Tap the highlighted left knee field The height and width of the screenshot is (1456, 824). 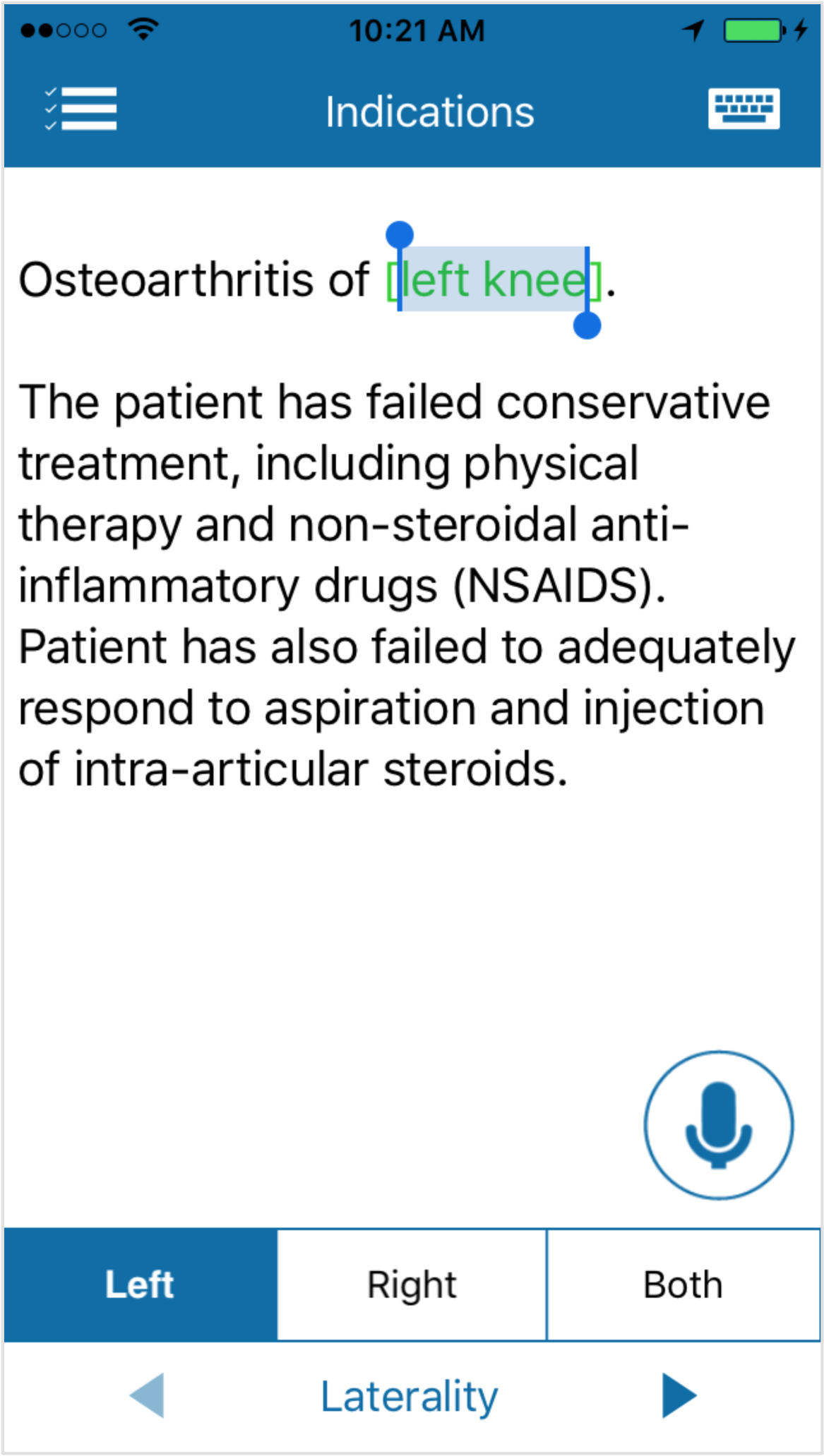point(494,279)
